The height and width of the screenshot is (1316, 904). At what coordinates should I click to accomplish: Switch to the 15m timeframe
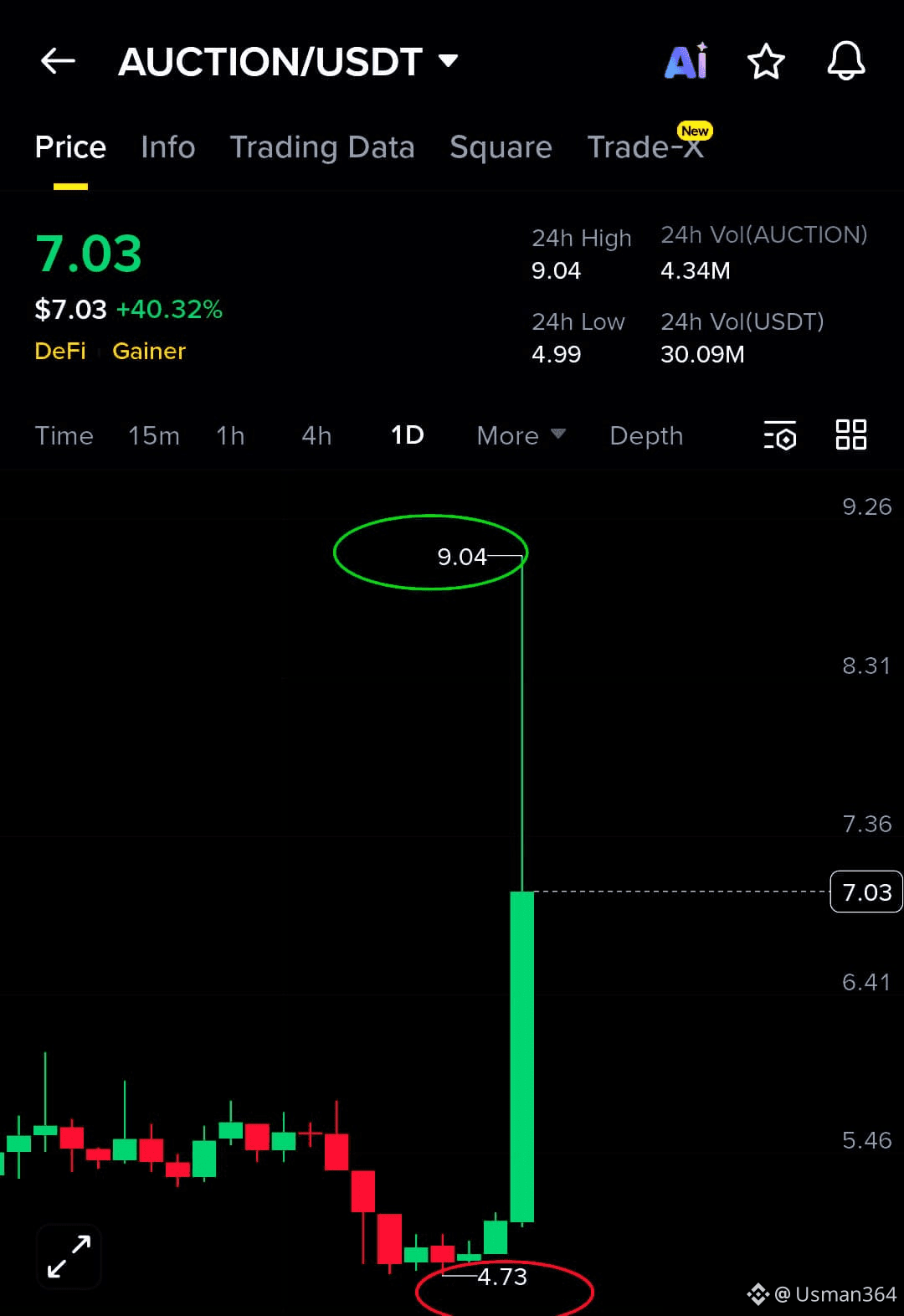click(154, 435)
